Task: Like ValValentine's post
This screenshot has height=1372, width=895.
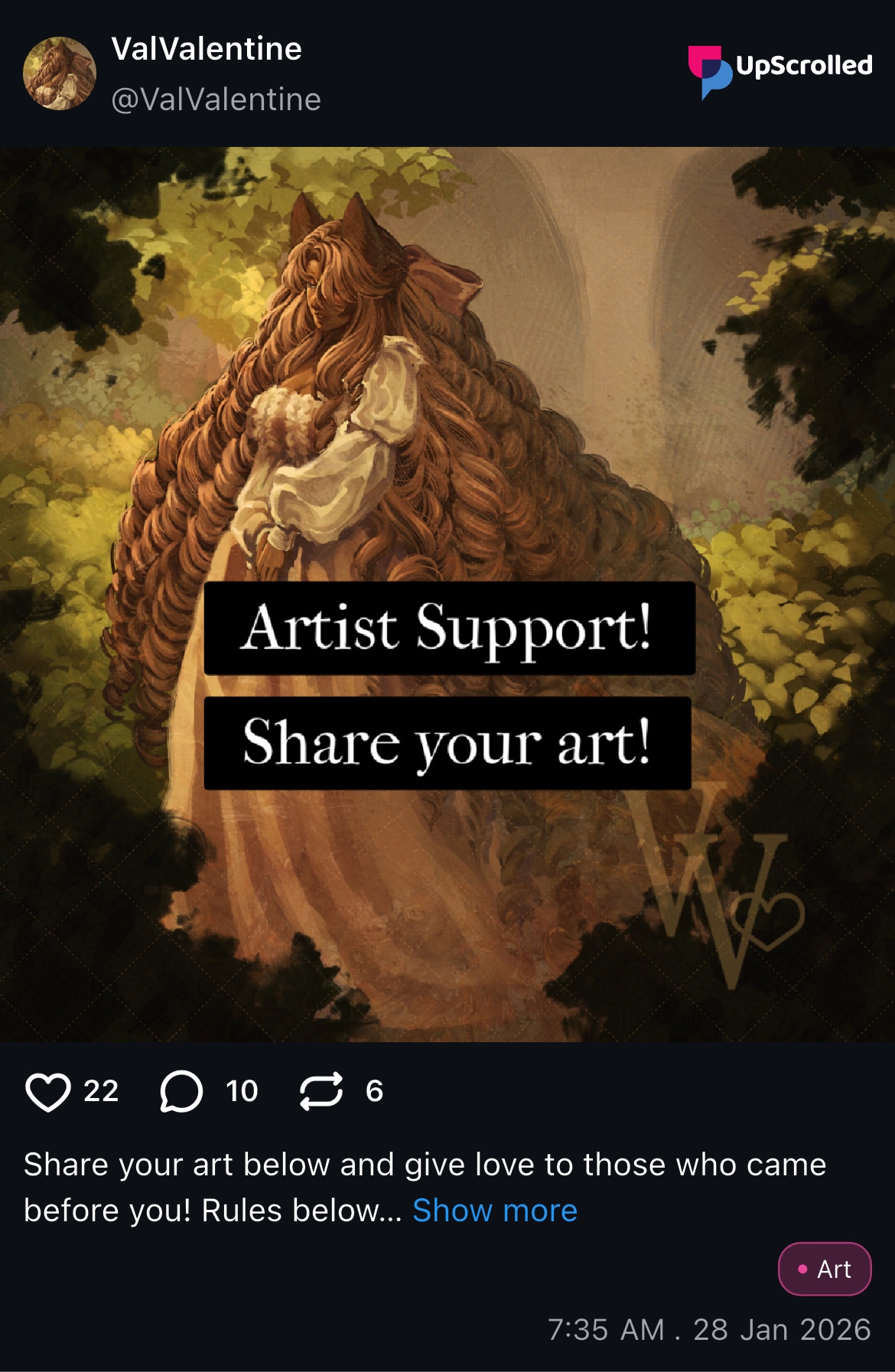Action: point(48,1091)
